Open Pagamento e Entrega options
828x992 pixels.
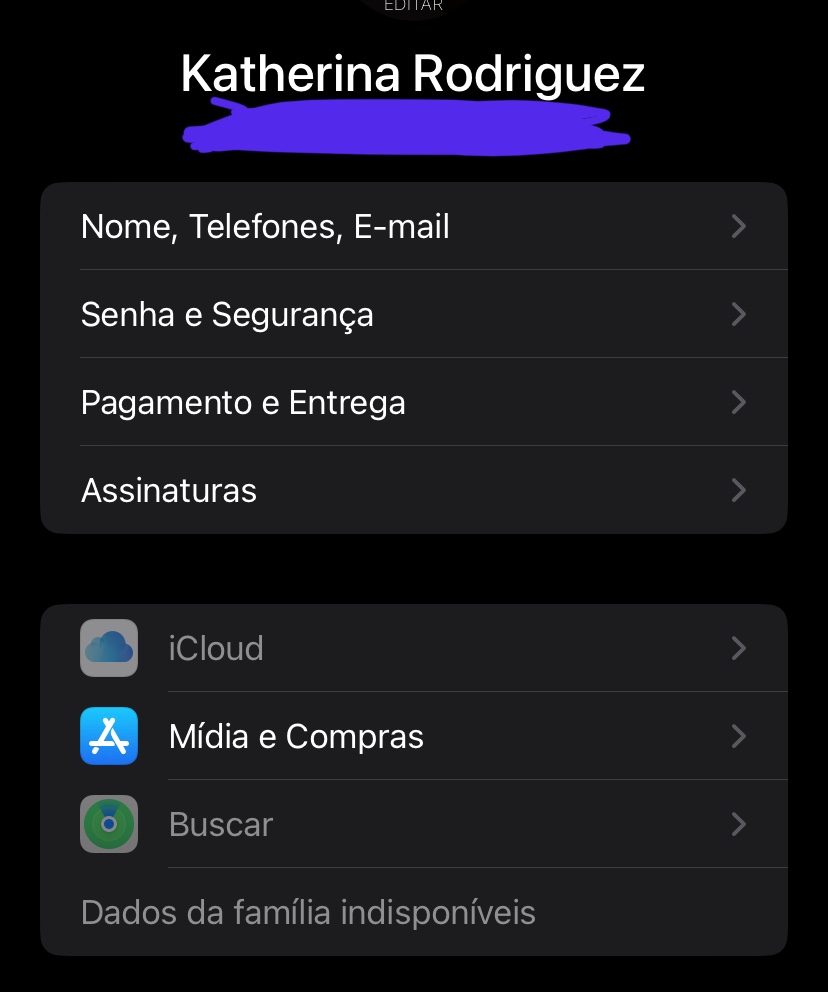point(413,403)
